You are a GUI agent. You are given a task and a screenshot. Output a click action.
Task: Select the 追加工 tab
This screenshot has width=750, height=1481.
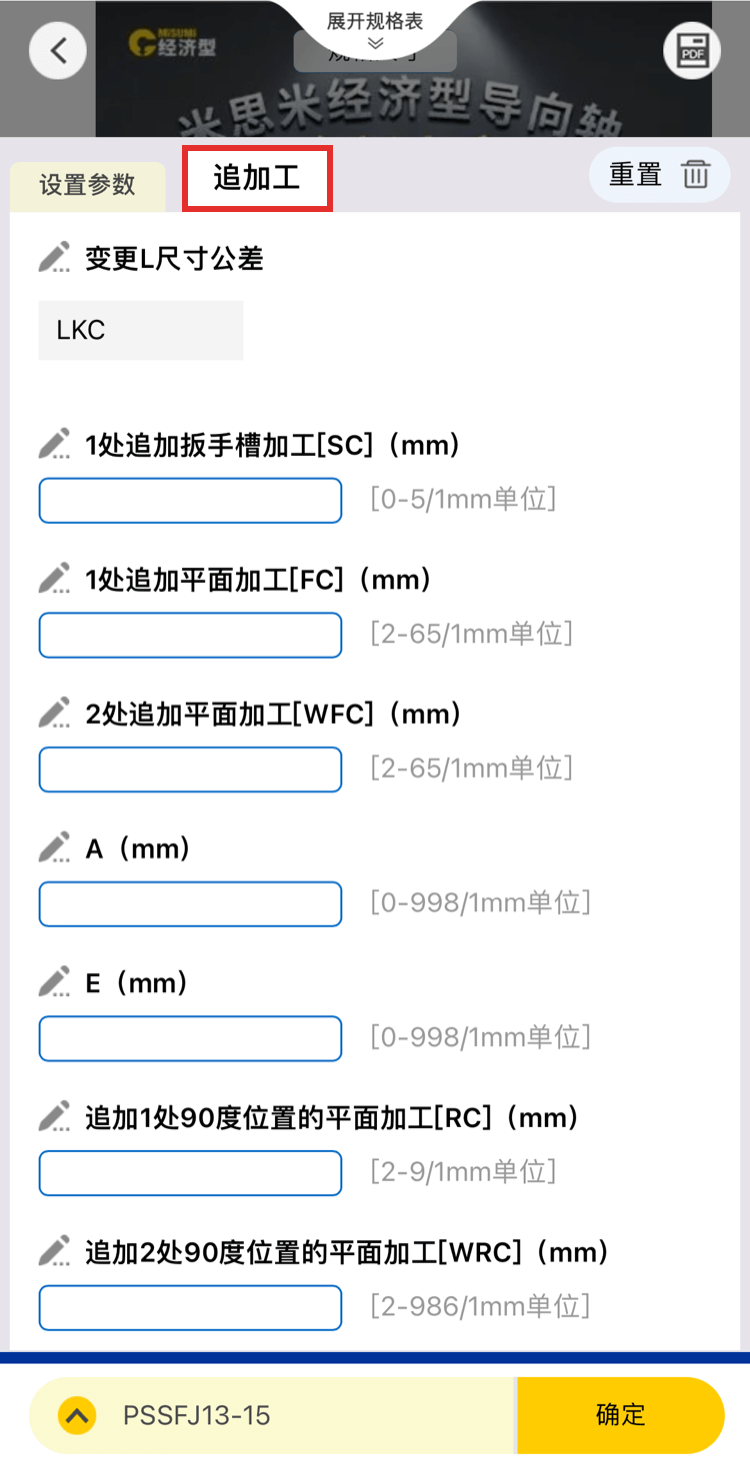[x=257, y=178]
